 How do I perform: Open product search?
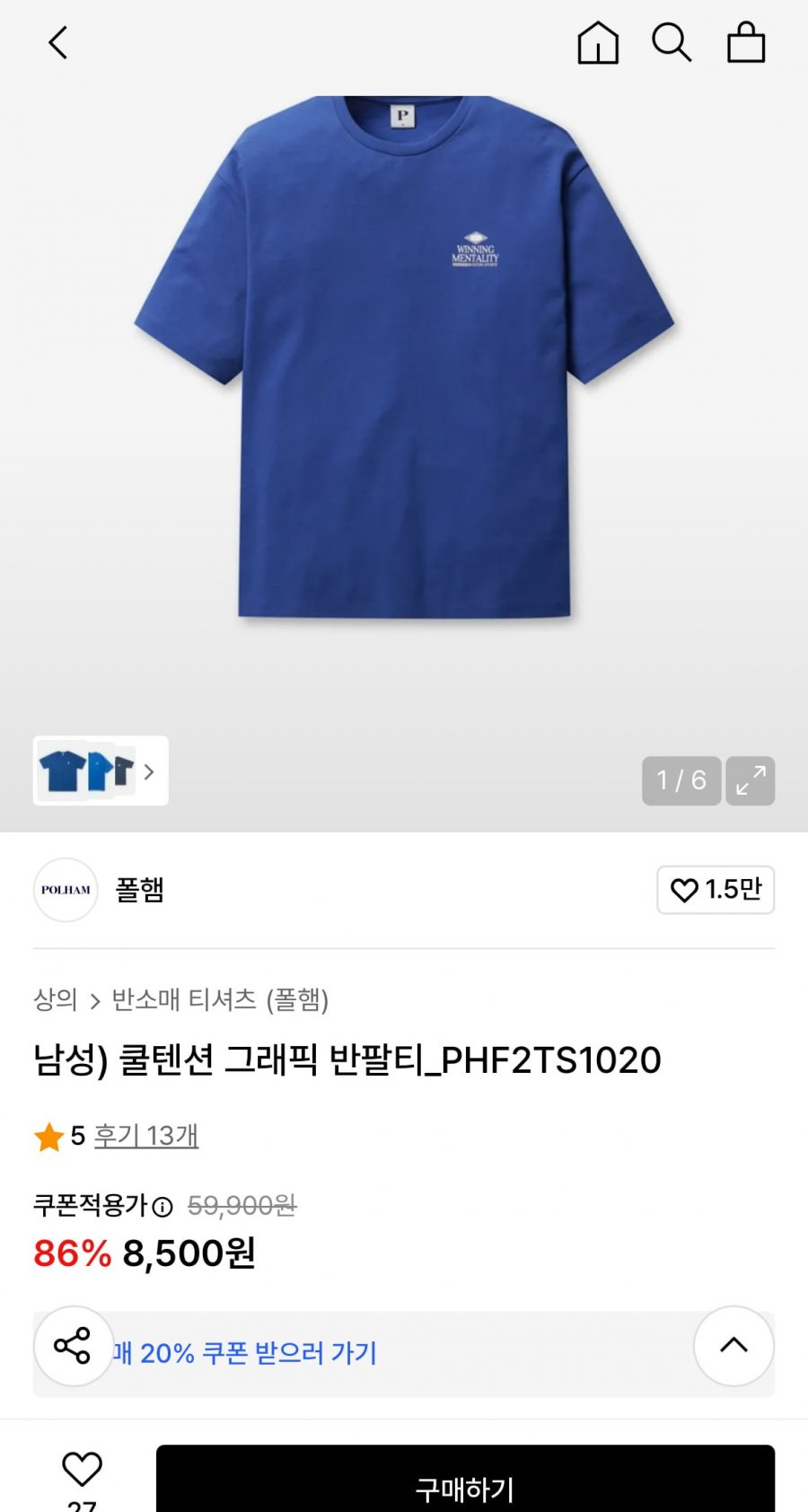click(672, 43)
